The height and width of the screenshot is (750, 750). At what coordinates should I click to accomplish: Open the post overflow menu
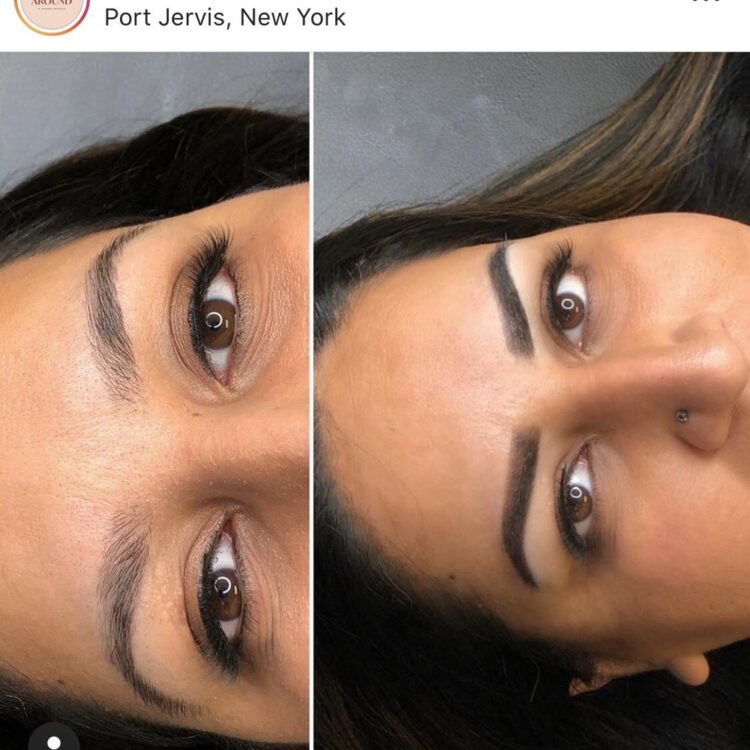706,3
